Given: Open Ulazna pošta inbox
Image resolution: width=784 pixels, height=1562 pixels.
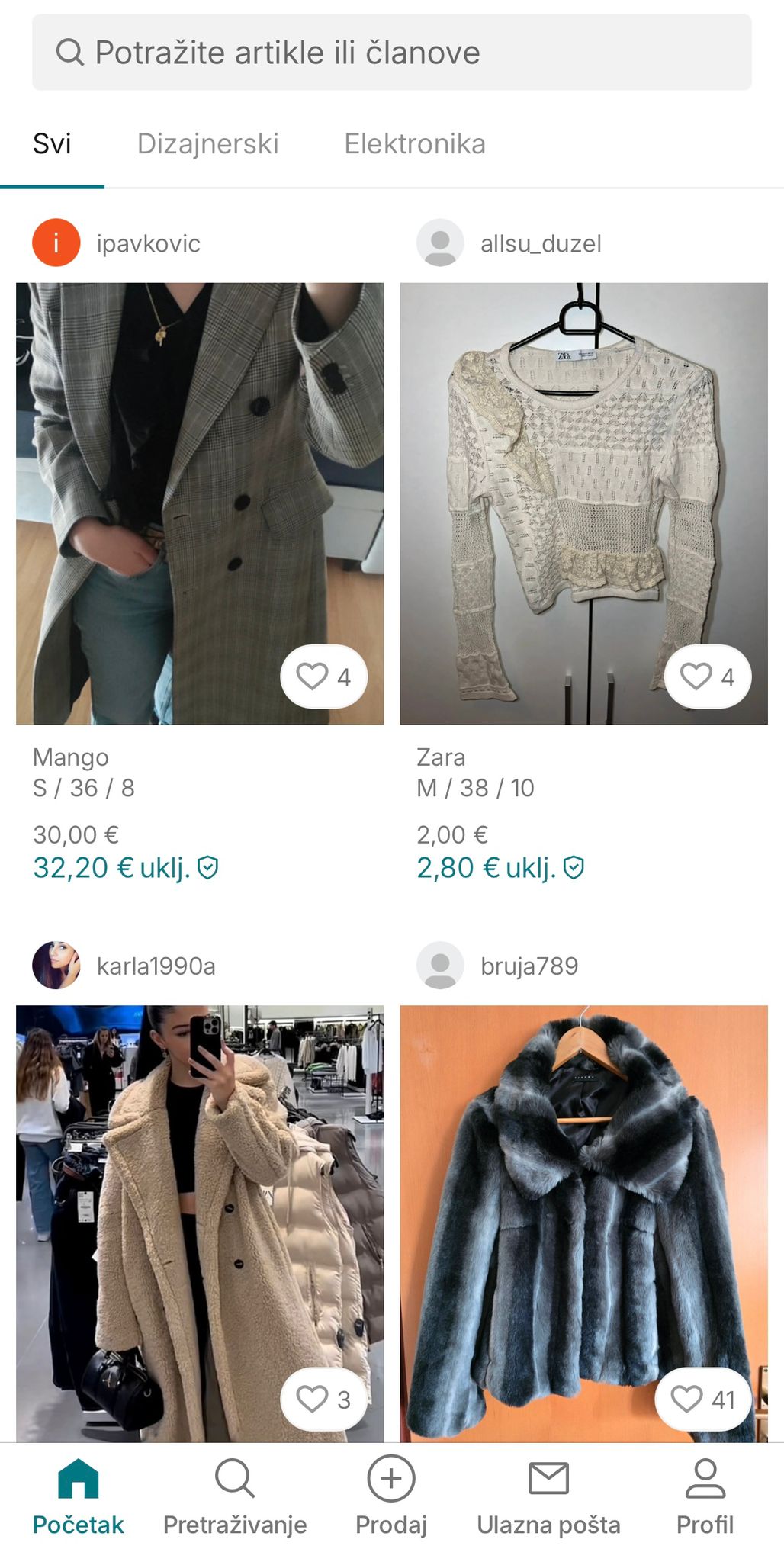Looking at the screenshot, I should coord(548,1496).
